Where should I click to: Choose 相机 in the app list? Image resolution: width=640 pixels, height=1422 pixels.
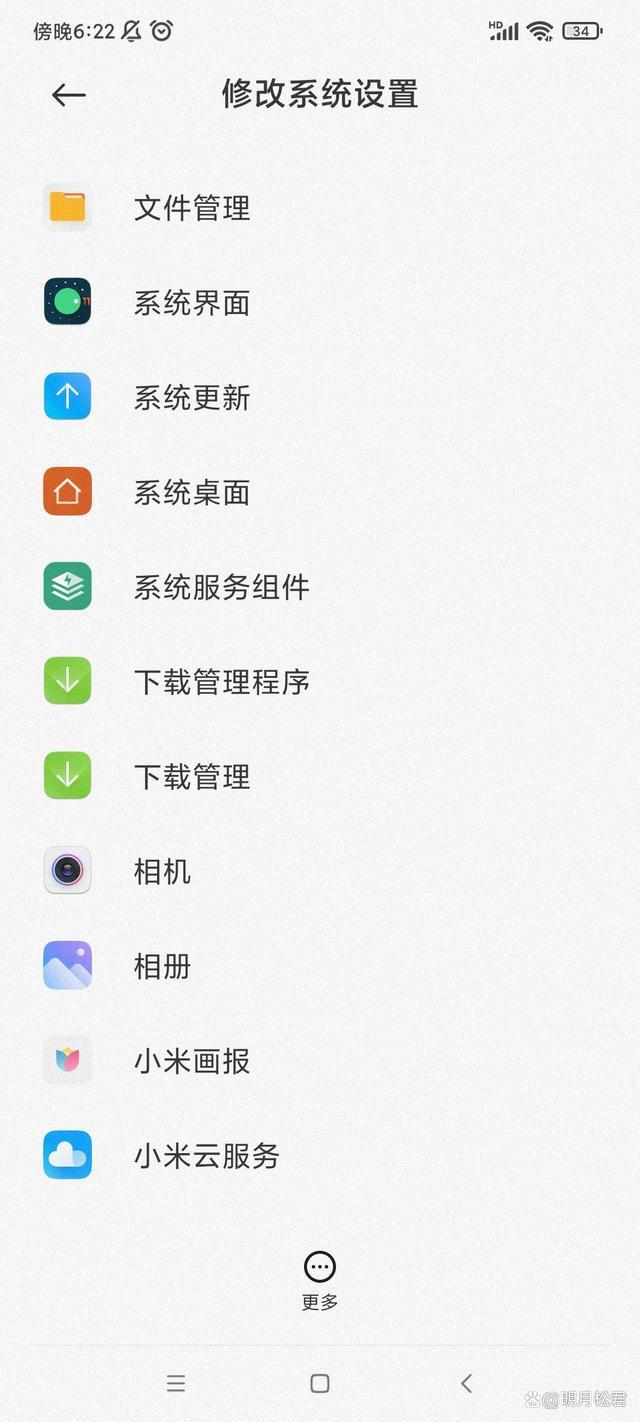pos(162,871)
